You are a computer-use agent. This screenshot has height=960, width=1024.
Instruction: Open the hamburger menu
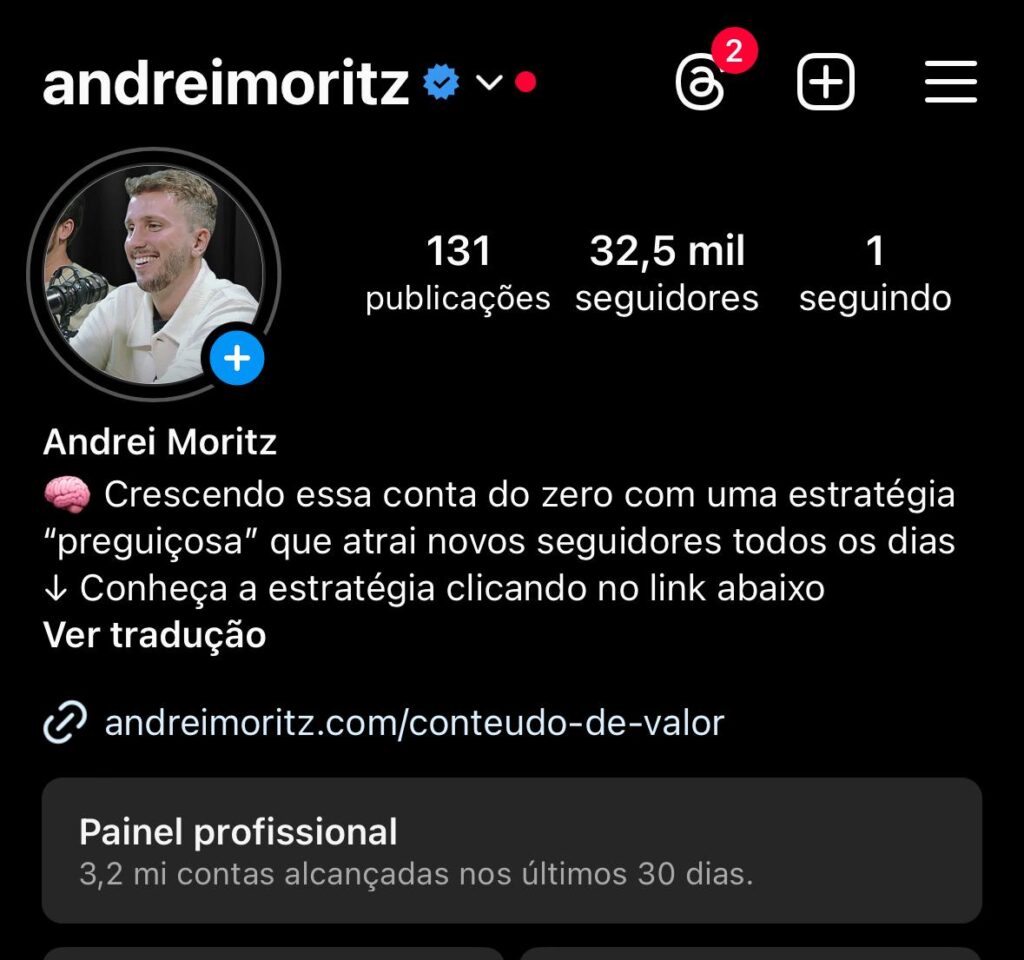pos(950,82)
